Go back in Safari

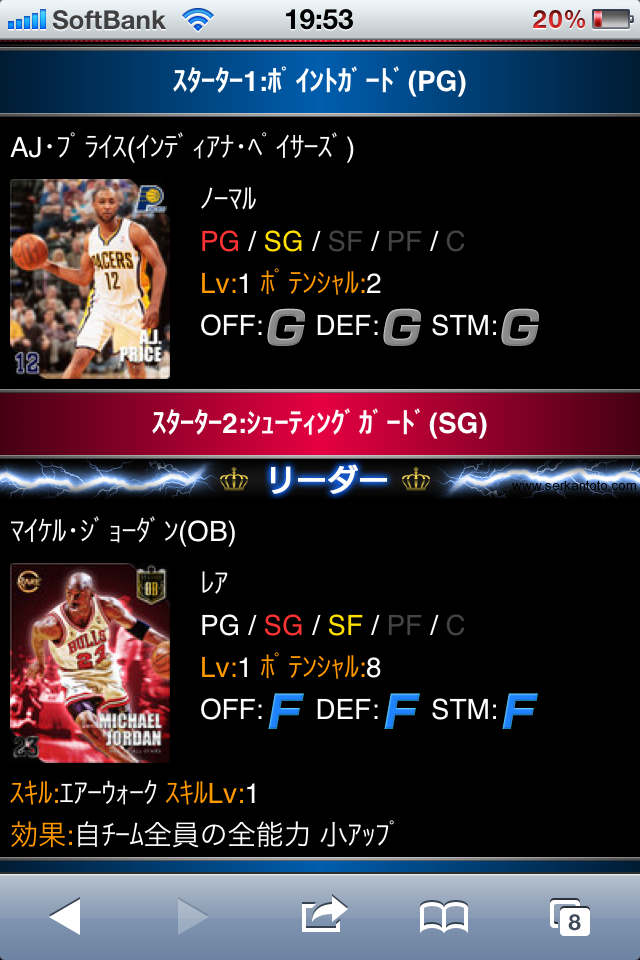[65, 915]
